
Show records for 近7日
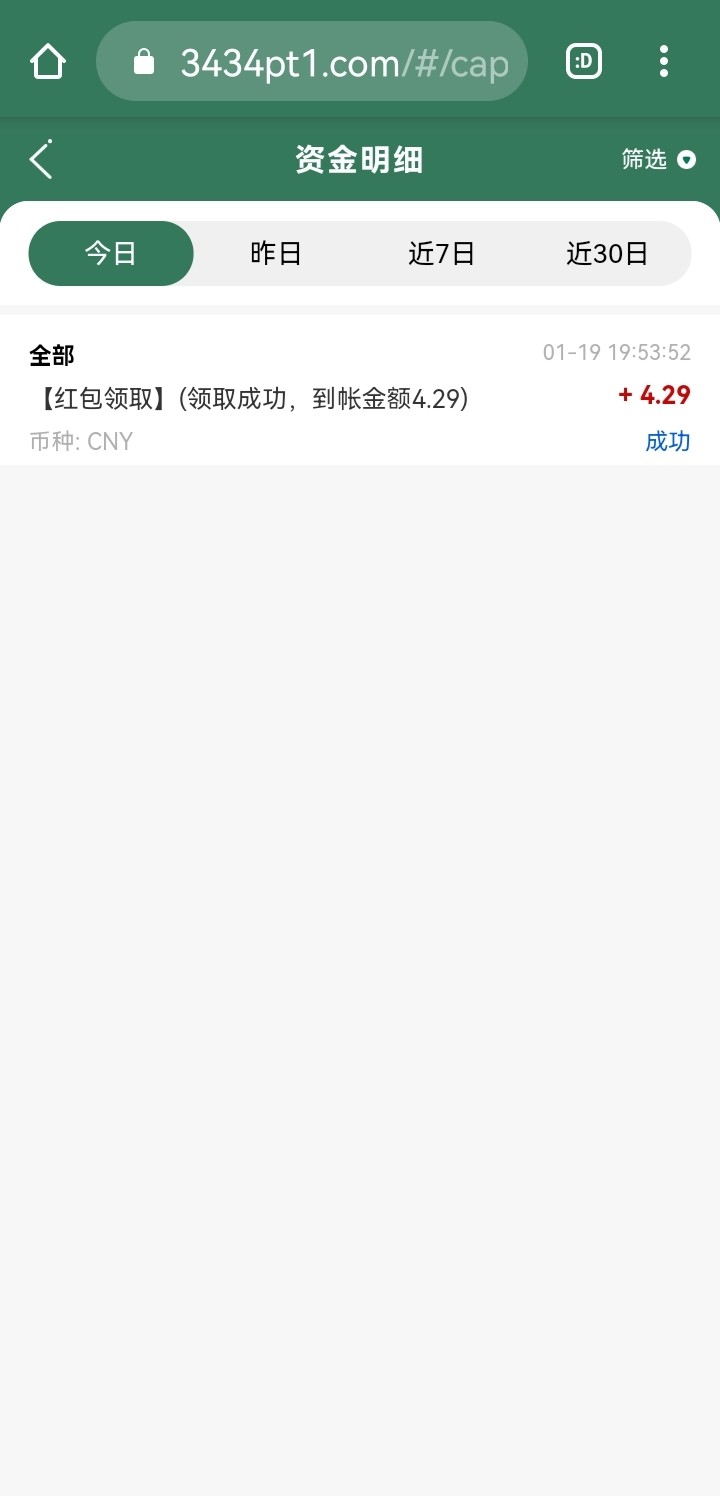click(441, 254)
